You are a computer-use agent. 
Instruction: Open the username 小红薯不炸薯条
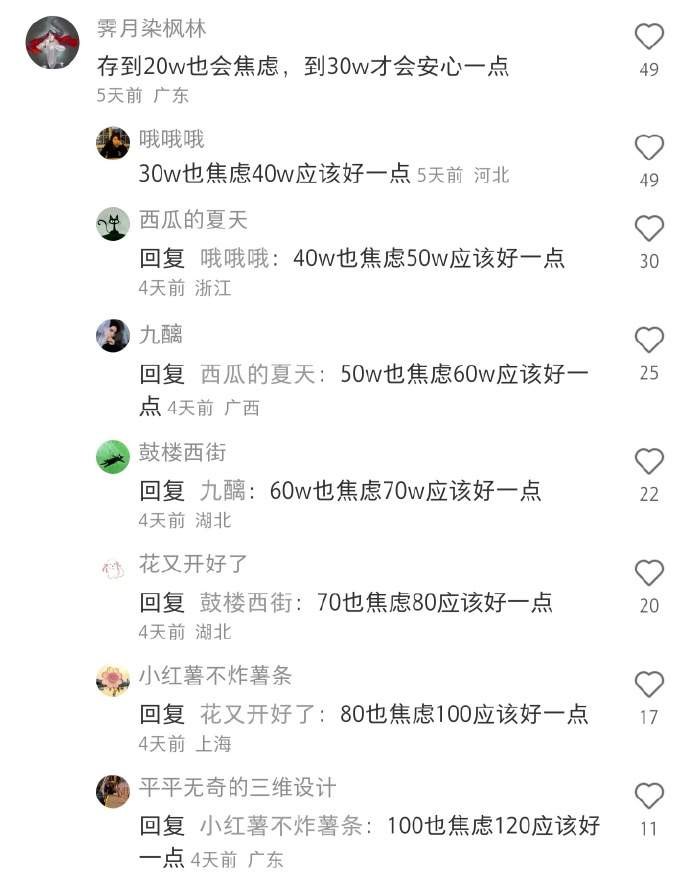(215, 676)
